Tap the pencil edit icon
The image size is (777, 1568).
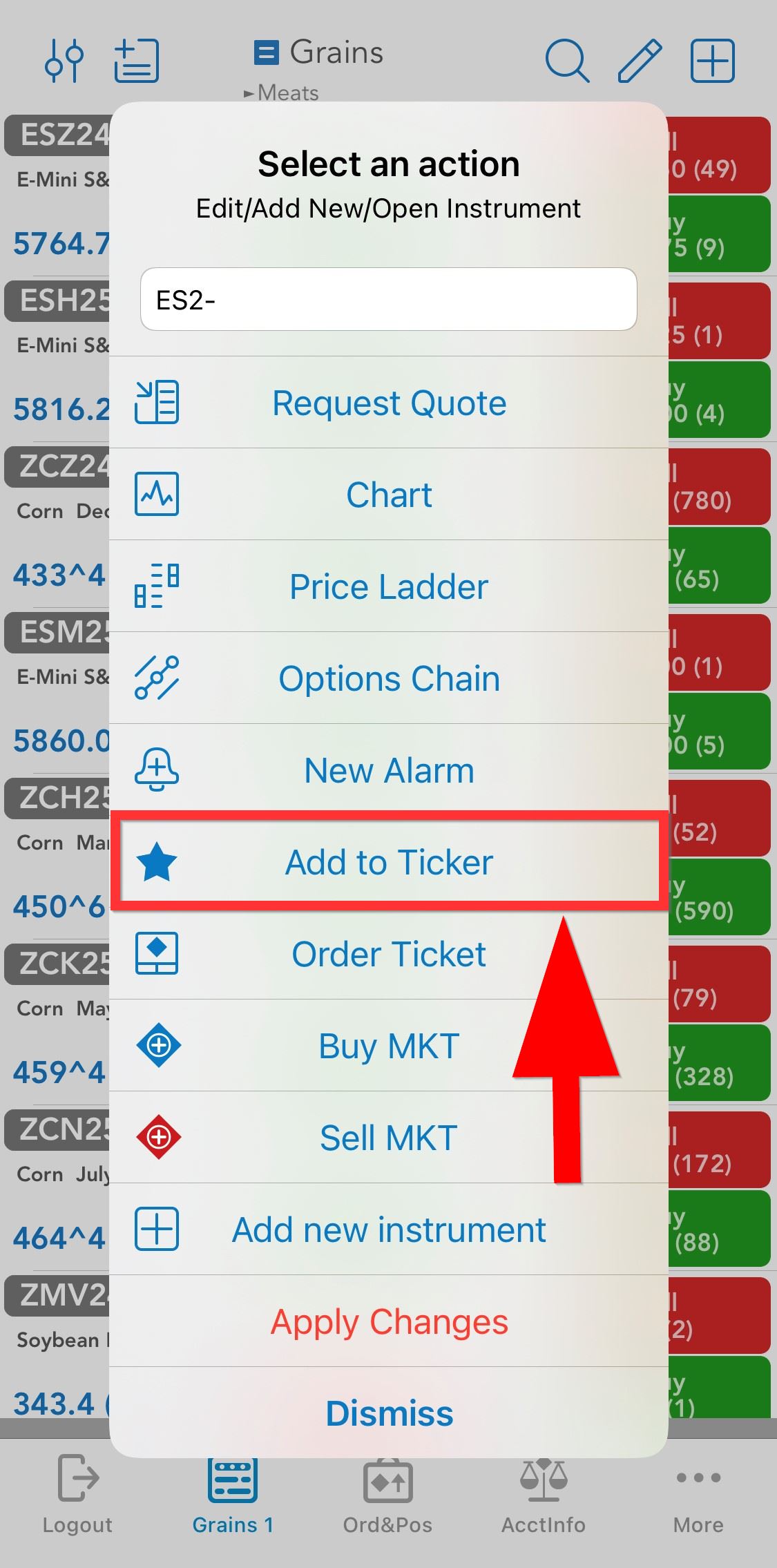click(639, 61)
